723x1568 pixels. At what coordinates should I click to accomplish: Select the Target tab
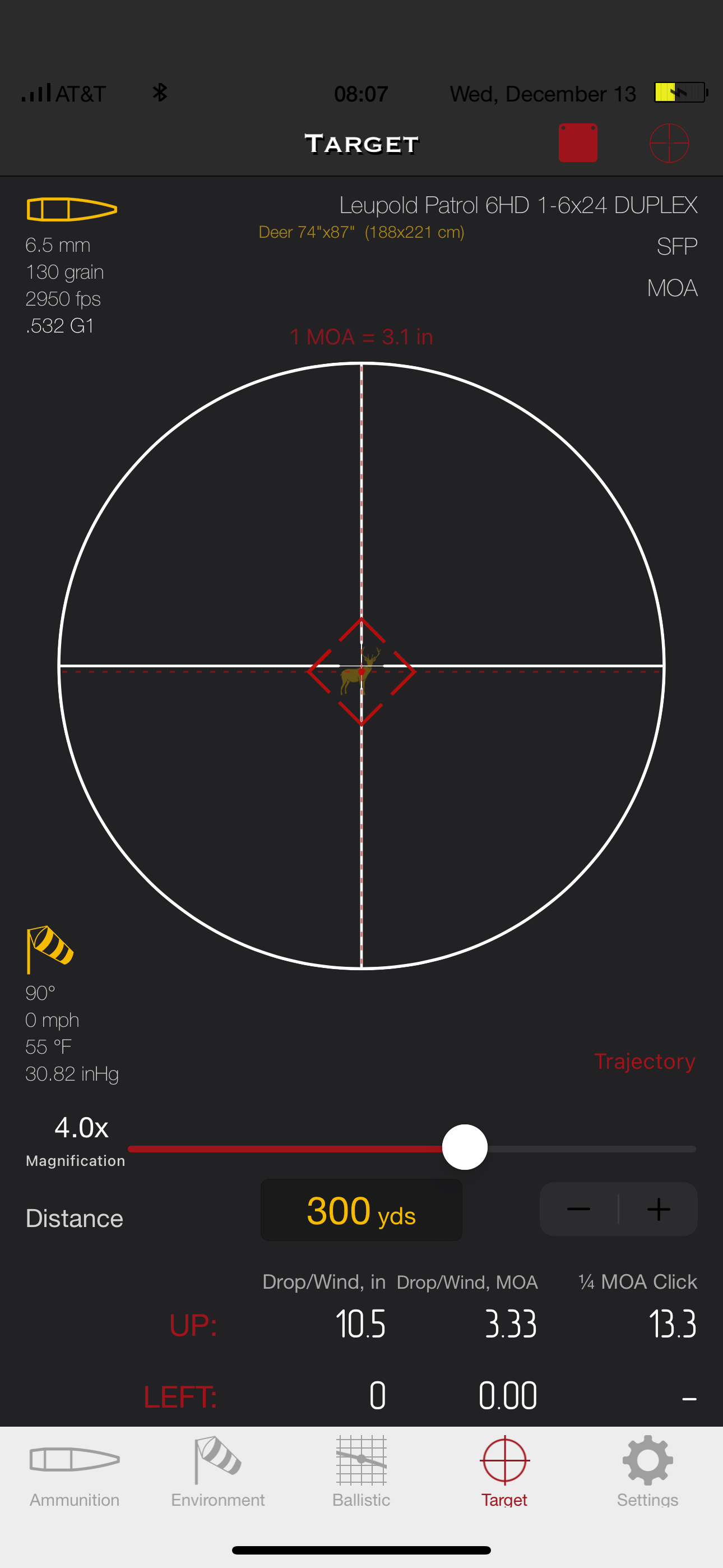point(504,1472)
